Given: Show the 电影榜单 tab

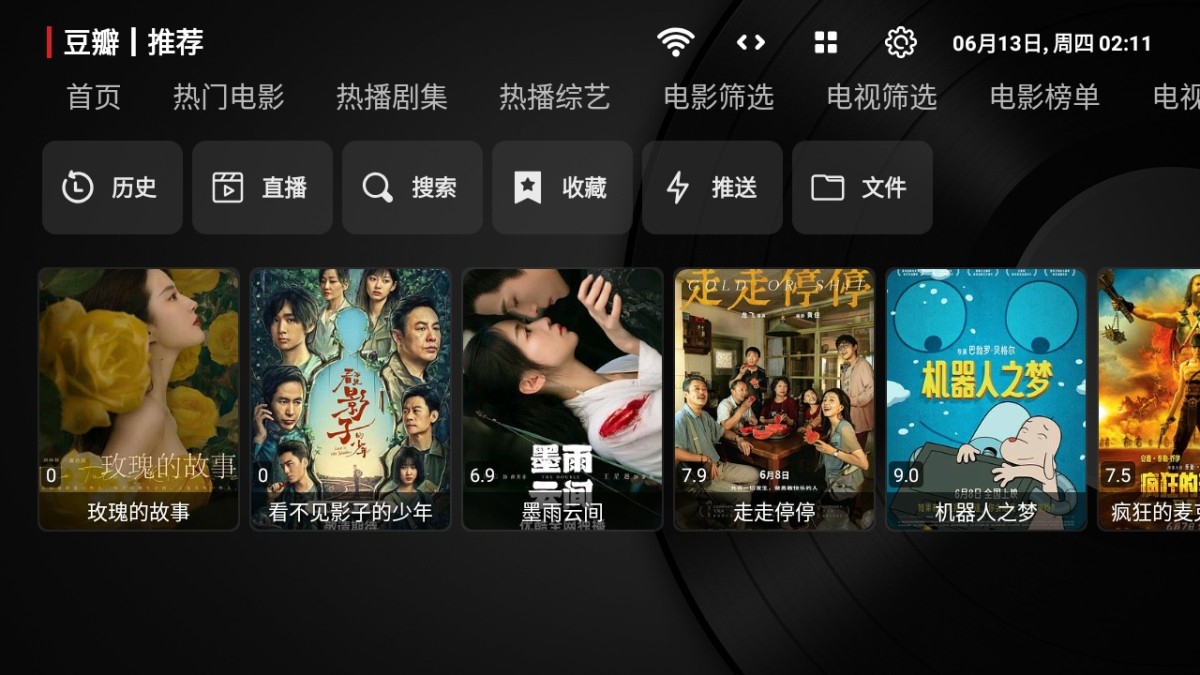Looking at the screenshot, I should [x=1044, y=97].
